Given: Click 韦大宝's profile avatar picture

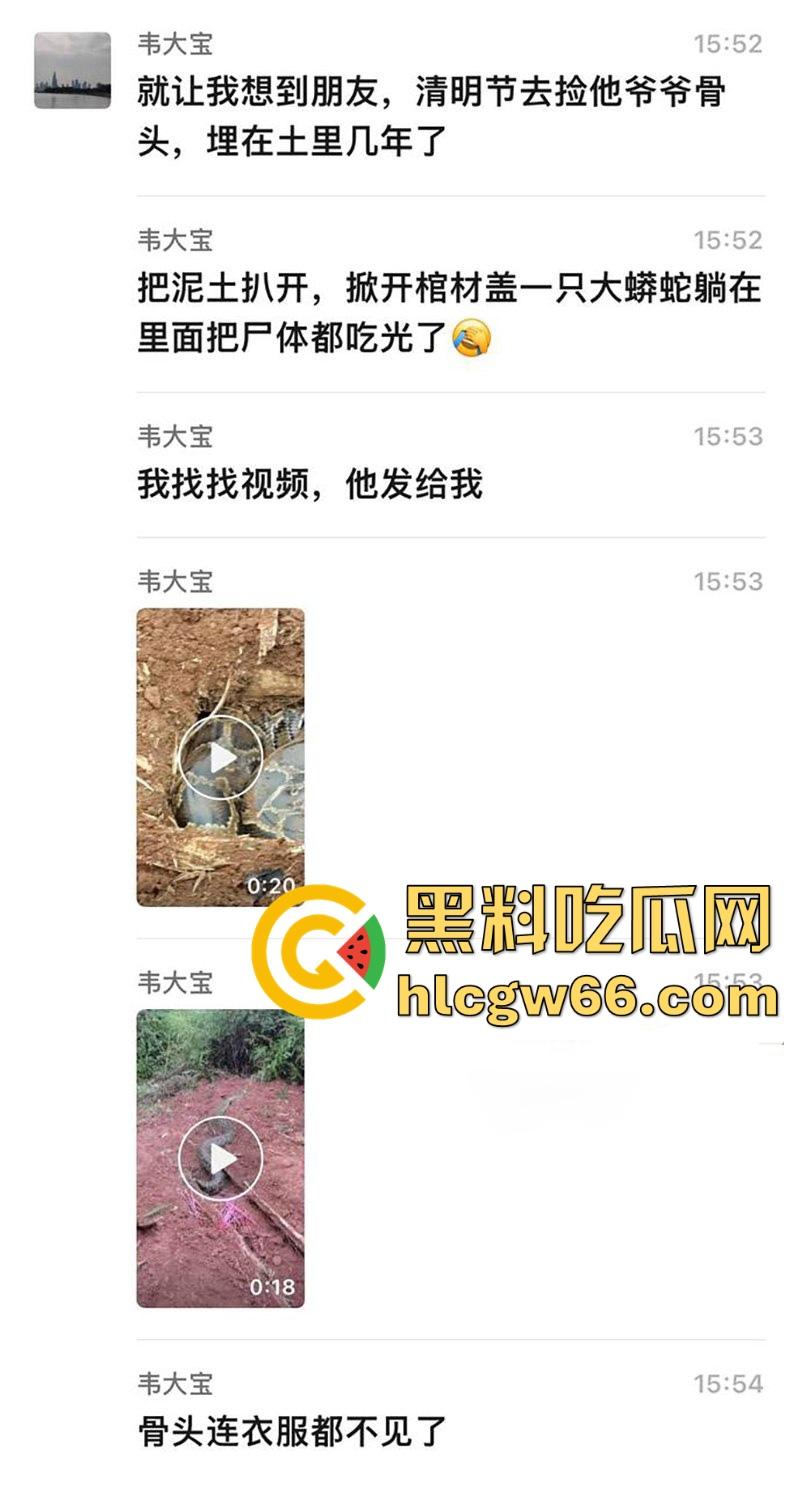Looking at the screenshot, I should tap(68, 69).
